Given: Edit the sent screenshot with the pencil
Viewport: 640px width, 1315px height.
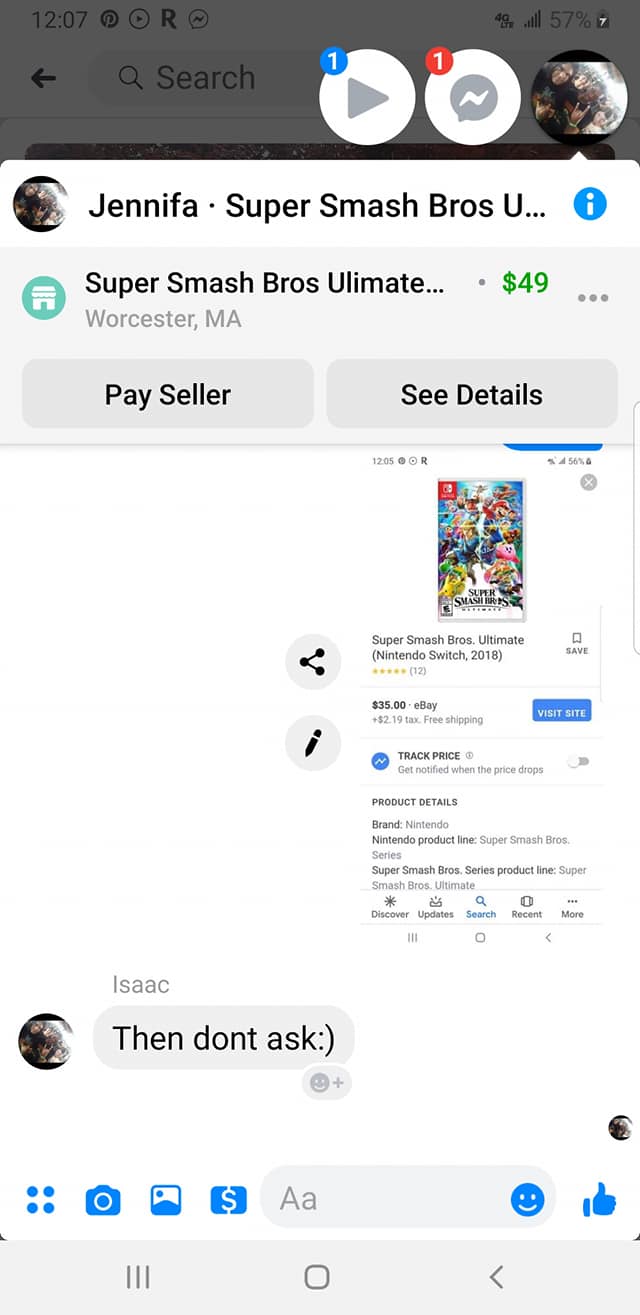Looking at the screenshot, I should pos(313,743).
